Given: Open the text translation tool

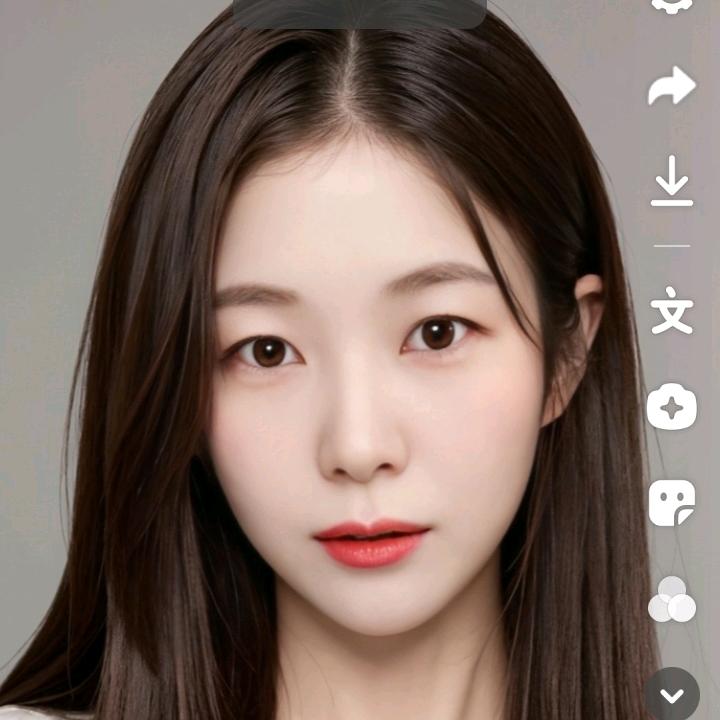Looking at the screenshot, I should click(x=672, y=310).
